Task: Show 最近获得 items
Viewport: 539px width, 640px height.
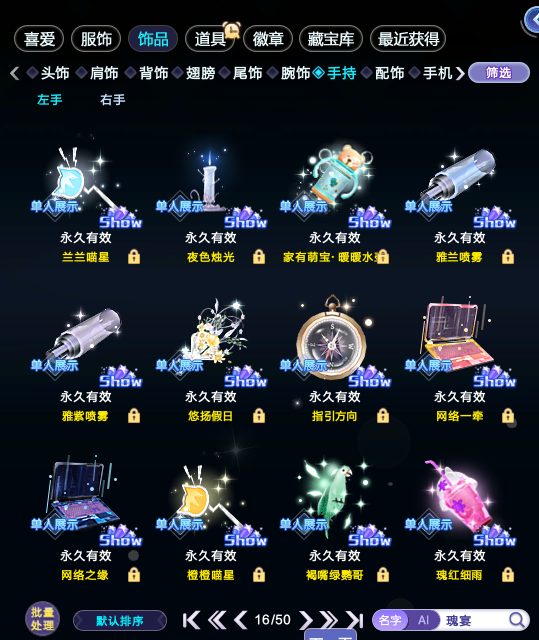Action: (x=408, y=39)
